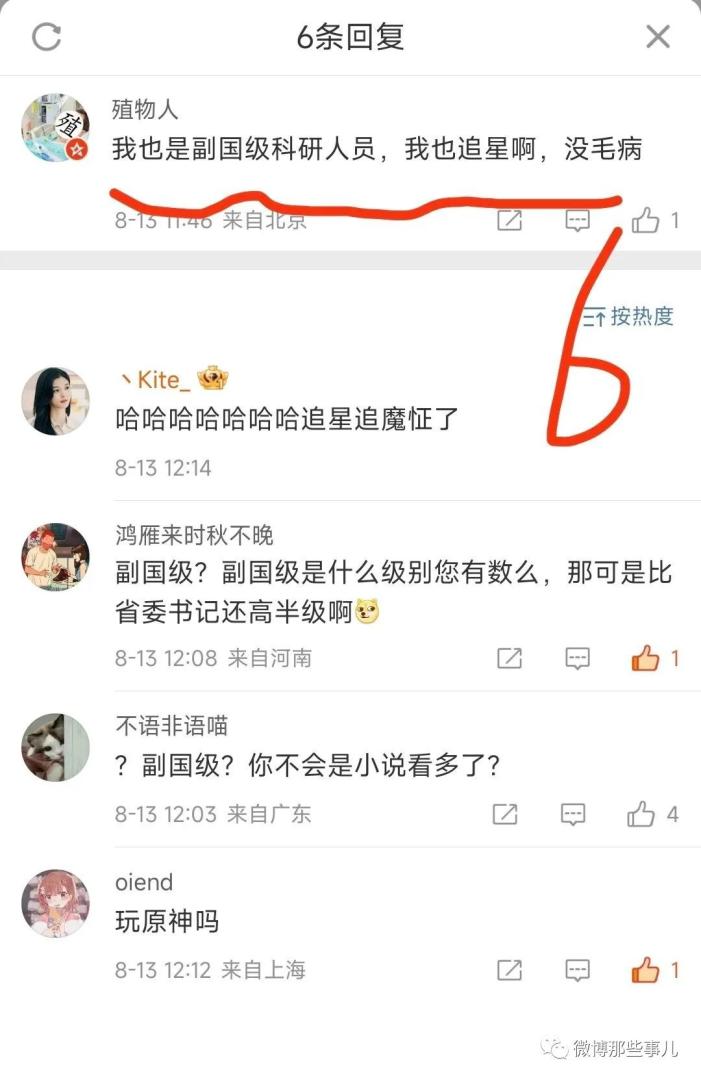Reply to 殖物人's comment

577,220
